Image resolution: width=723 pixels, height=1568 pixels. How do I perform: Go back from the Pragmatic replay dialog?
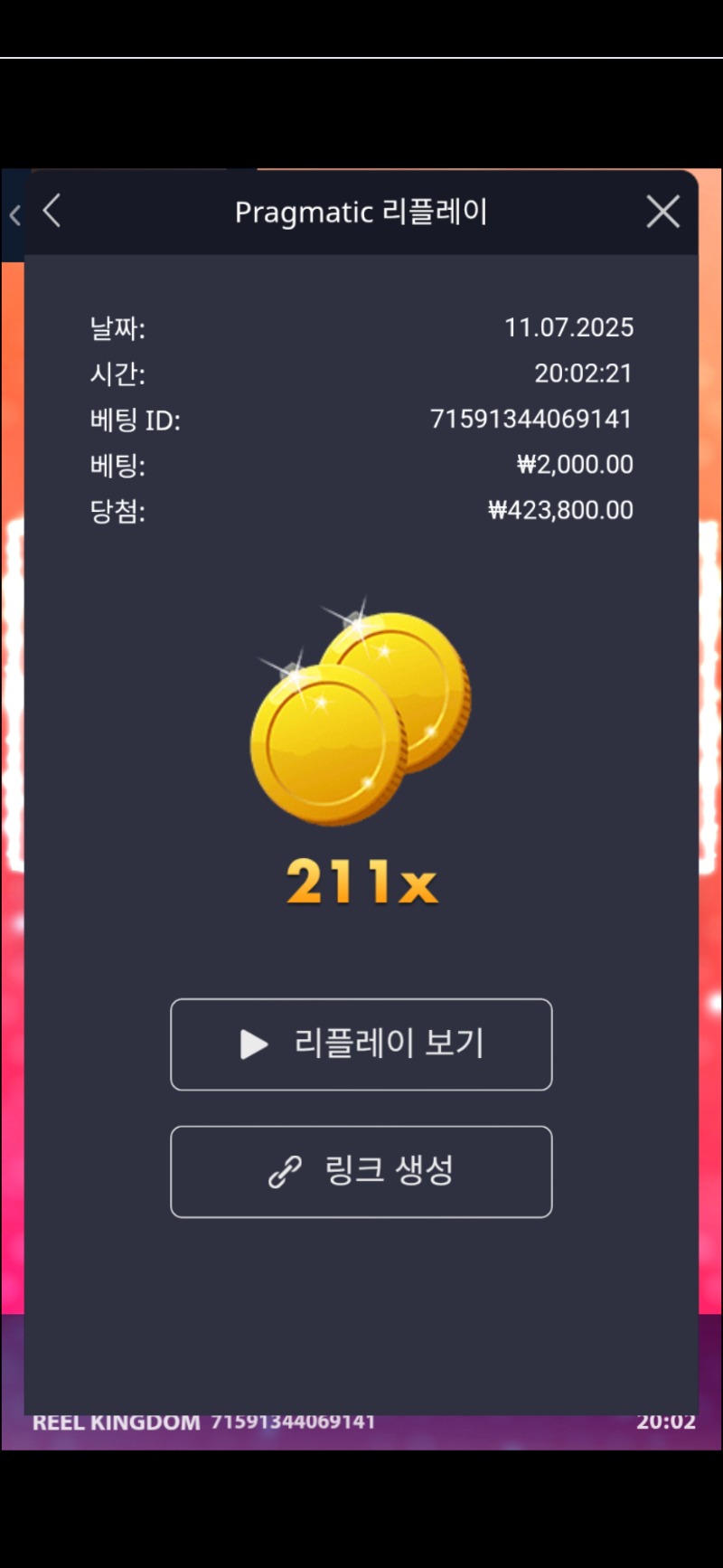[52, 212]
